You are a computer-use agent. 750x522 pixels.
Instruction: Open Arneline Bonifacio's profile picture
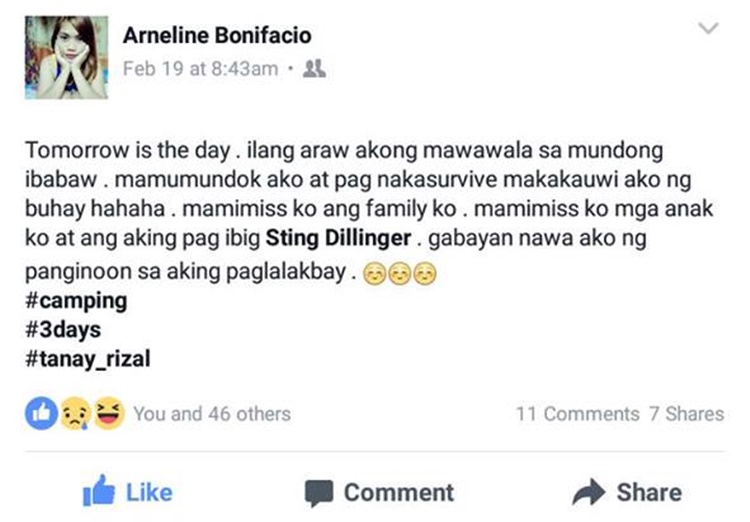tap(66, 58)
